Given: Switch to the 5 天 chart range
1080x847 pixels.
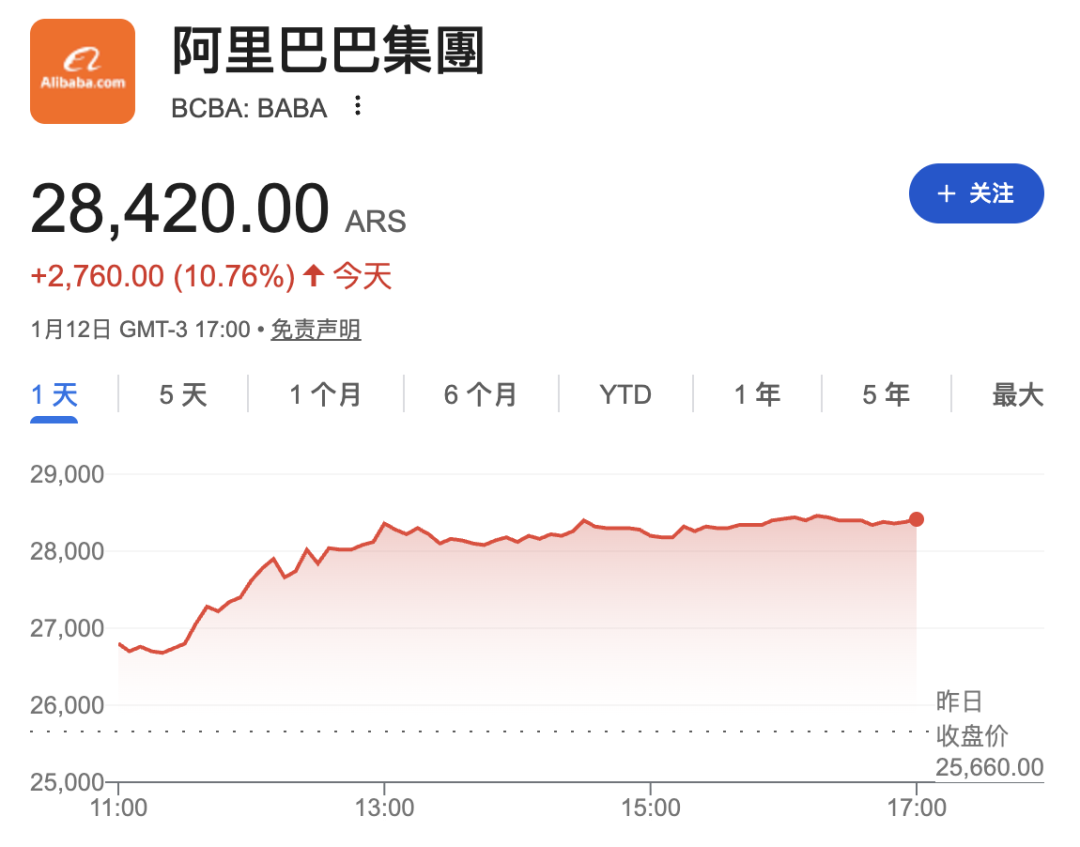Looking at the screenshot, I should [183, 395].
